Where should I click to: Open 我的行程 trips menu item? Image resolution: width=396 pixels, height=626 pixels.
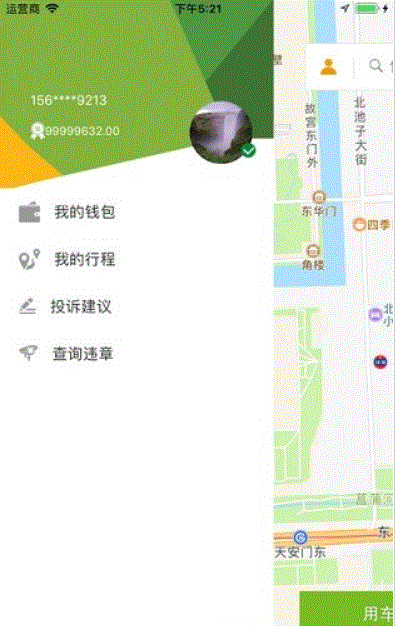point(67,260)
